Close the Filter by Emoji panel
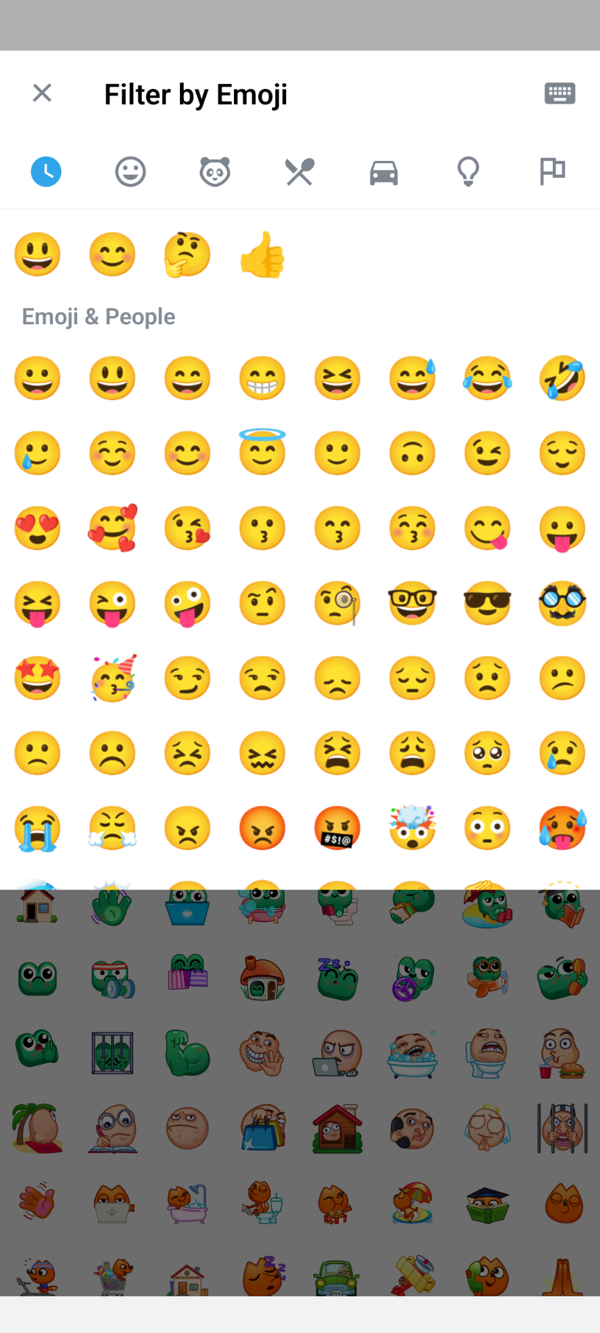 (x=42, y=93)
